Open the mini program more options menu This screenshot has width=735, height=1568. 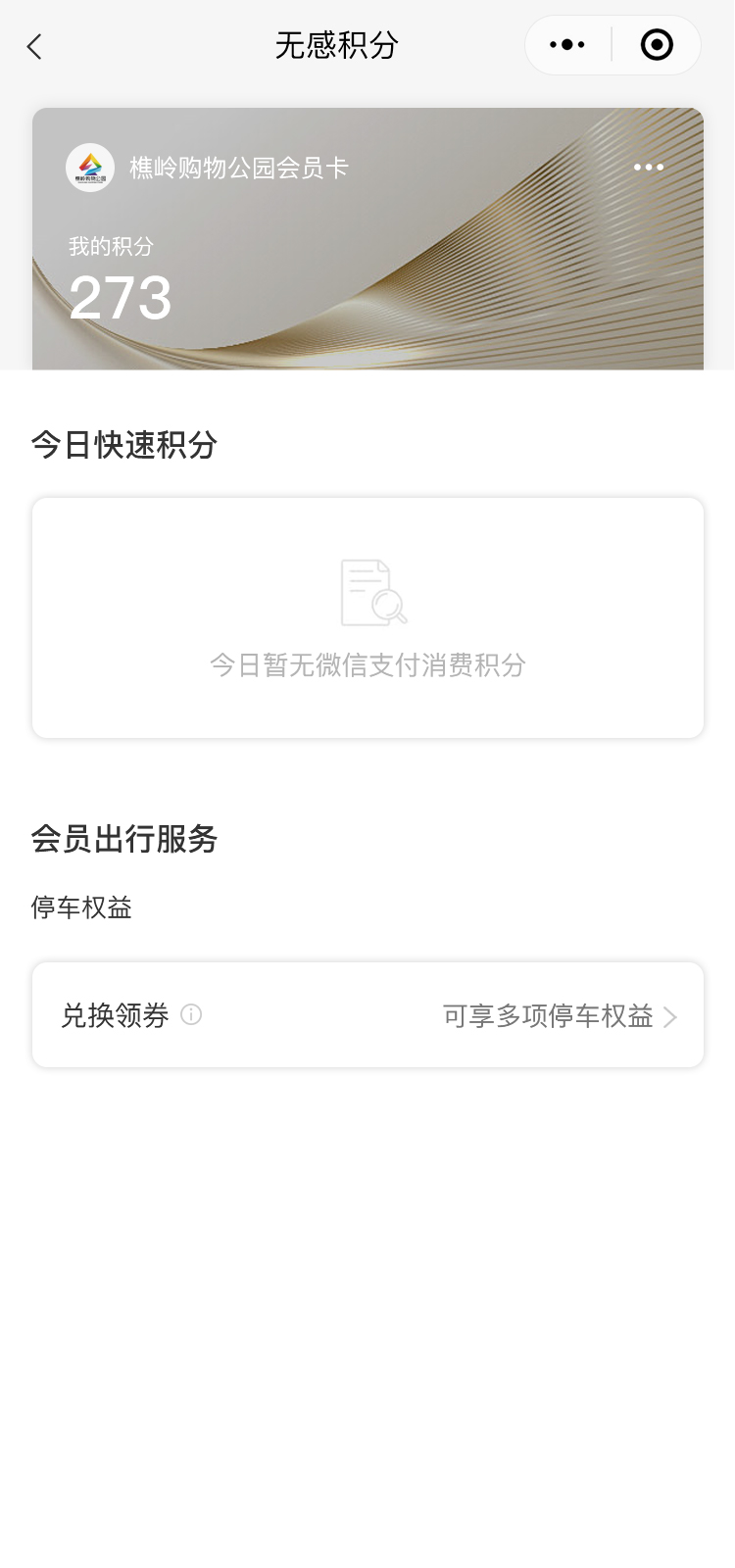pos(567,45)
